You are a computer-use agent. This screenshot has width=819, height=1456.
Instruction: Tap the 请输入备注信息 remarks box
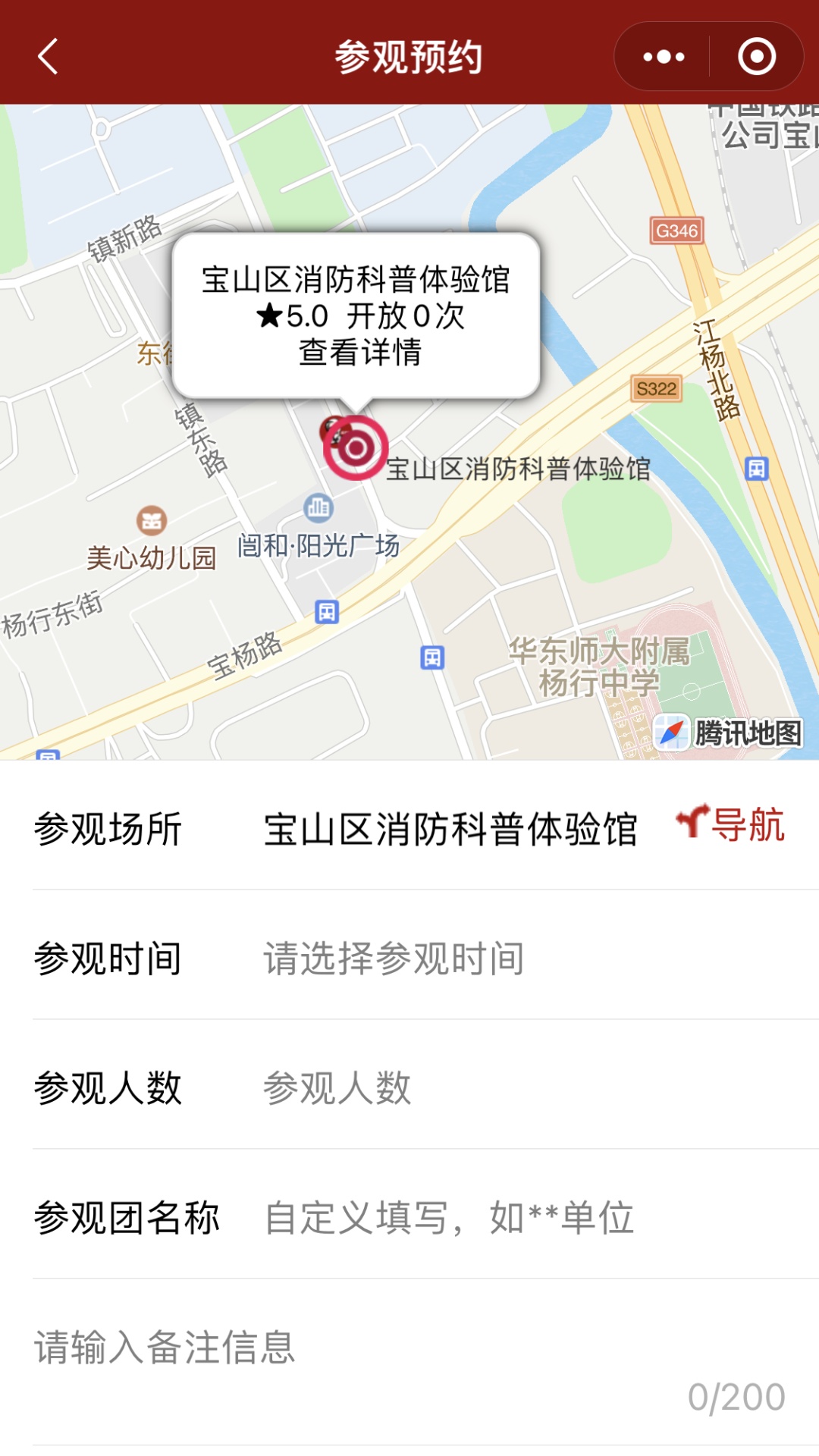[409, 1362]
